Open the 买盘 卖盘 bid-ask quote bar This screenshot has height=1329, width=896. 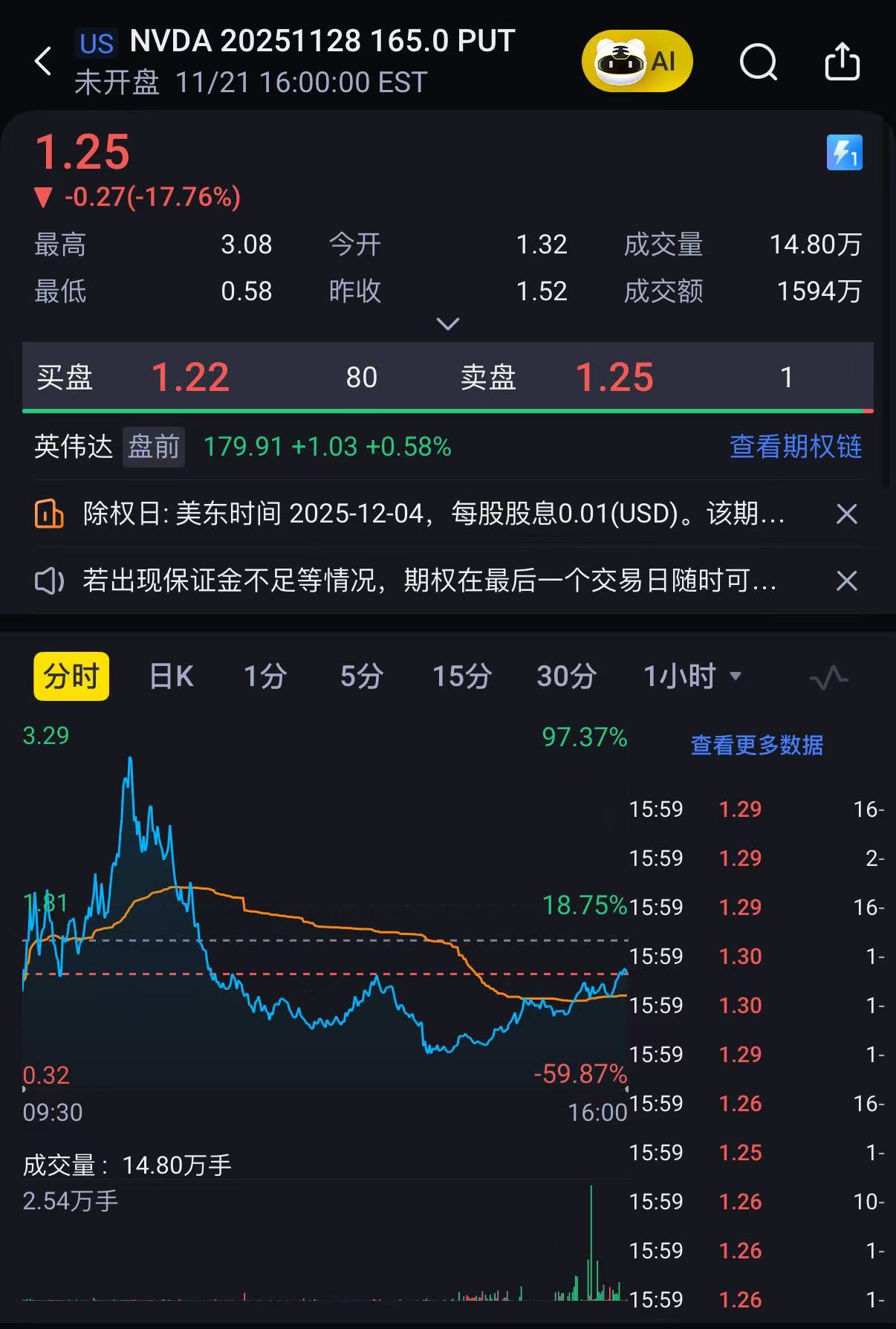point(447,377)
